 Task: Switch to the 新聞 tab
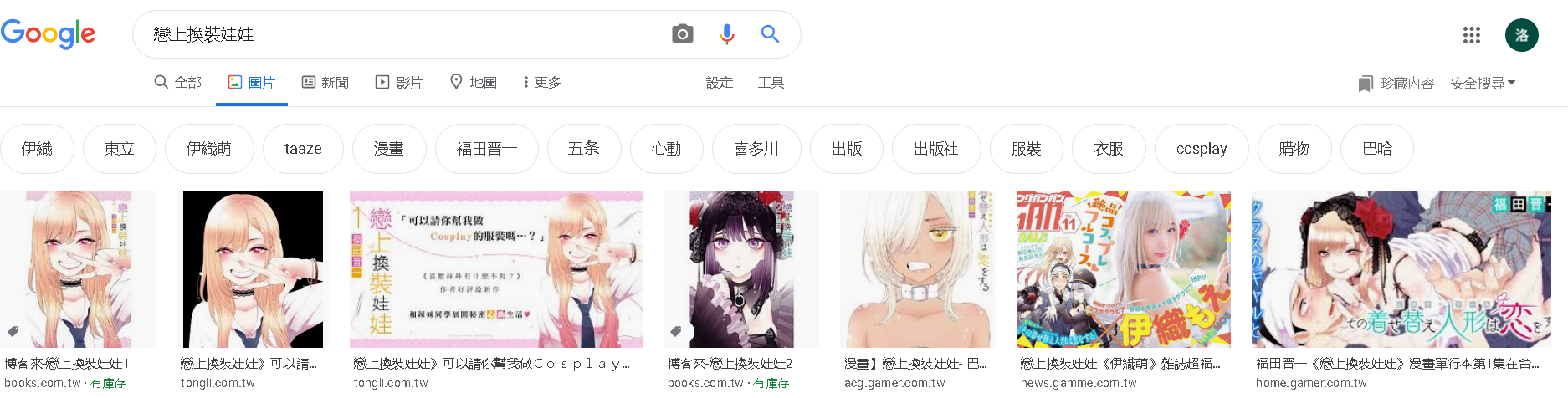click(x=325, y=82)
